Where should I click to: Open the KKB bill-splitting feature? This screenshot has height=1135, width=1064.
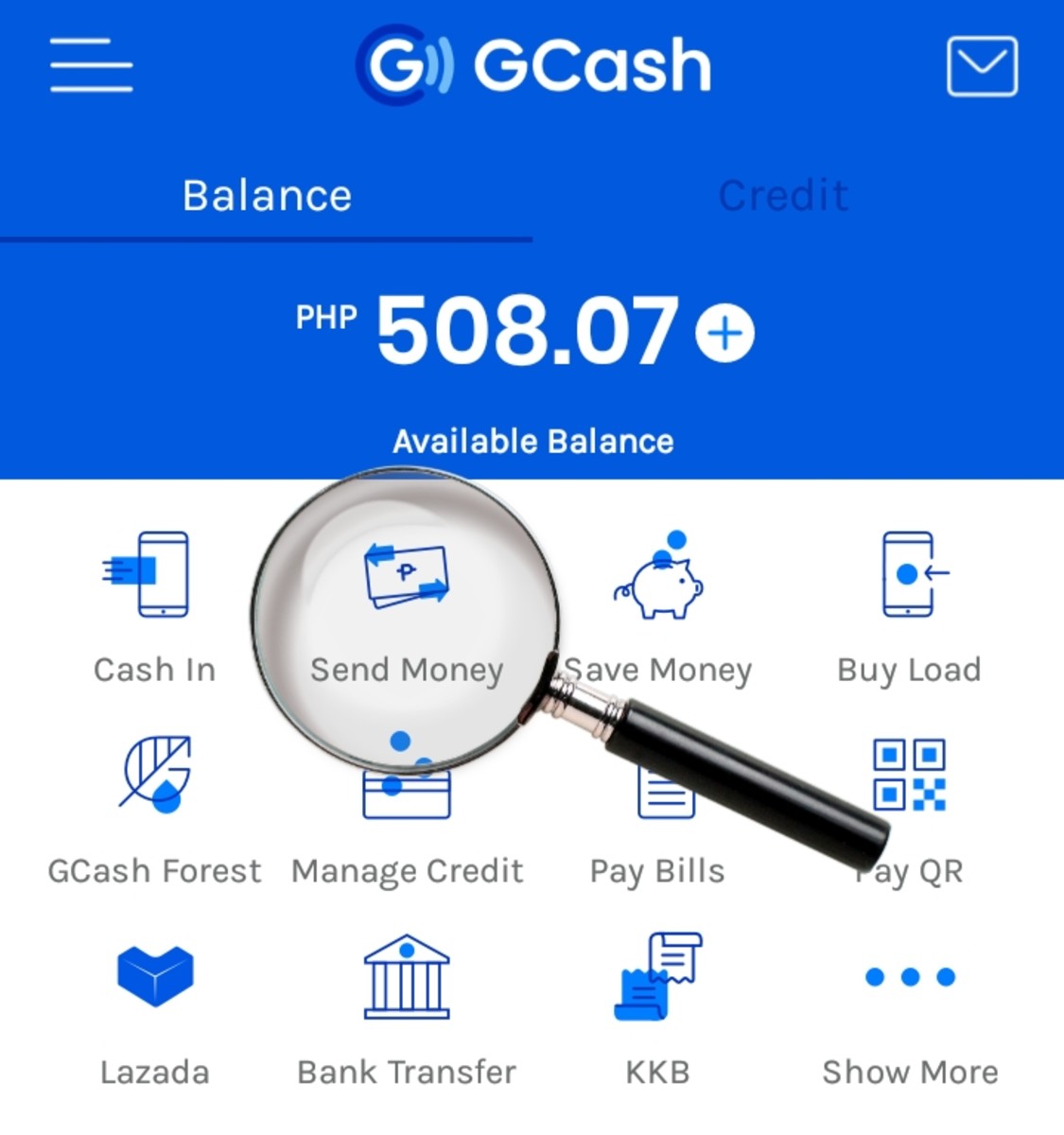(658, 1007)
